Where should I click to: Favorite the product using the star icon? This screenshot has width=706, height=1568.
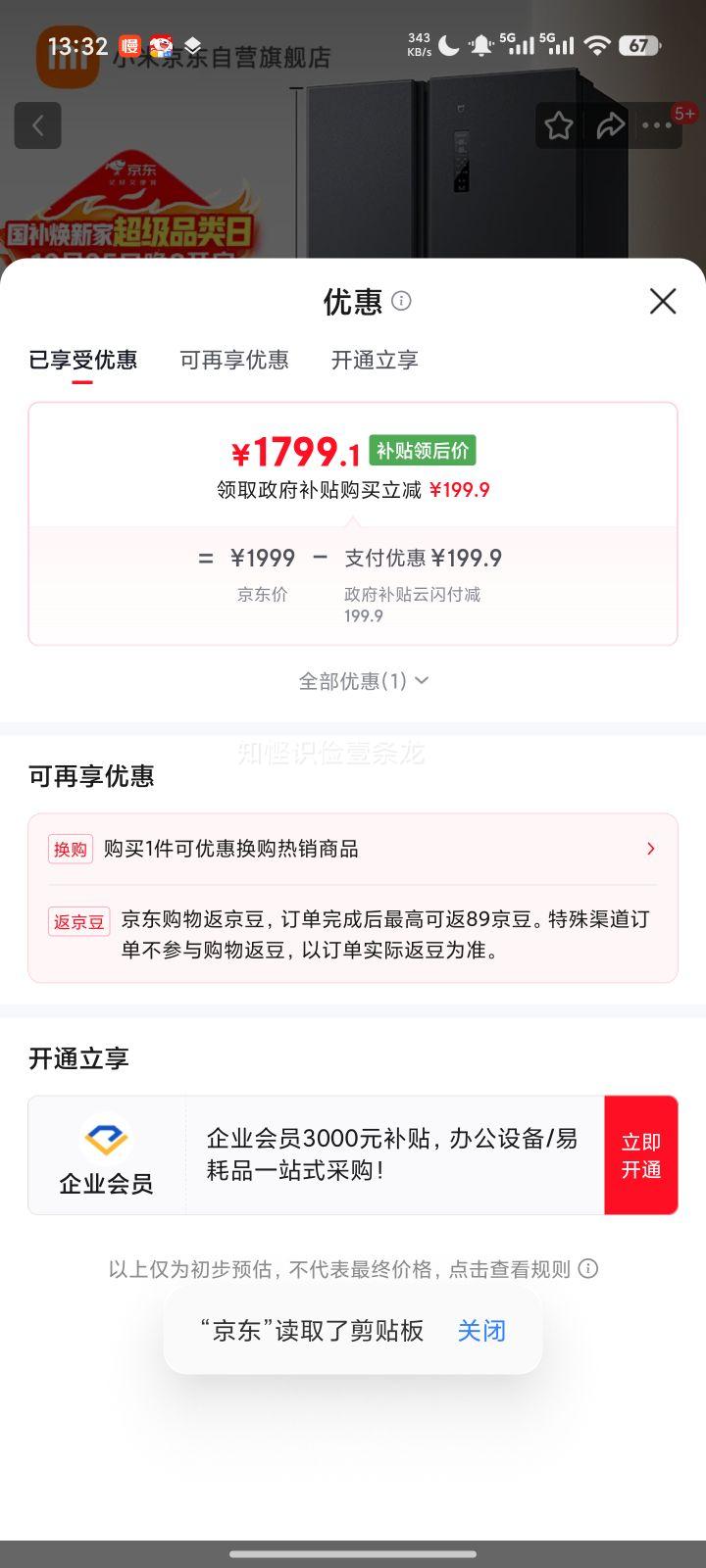click(559, 125)
